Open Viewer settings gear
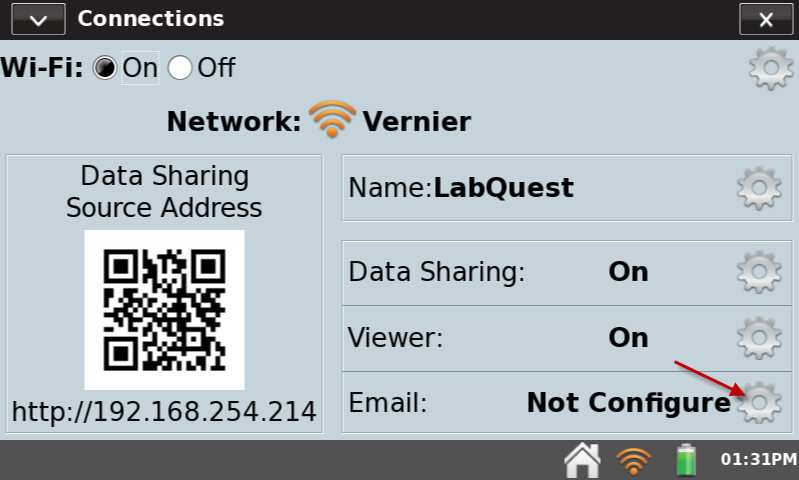 pos(758,337)
